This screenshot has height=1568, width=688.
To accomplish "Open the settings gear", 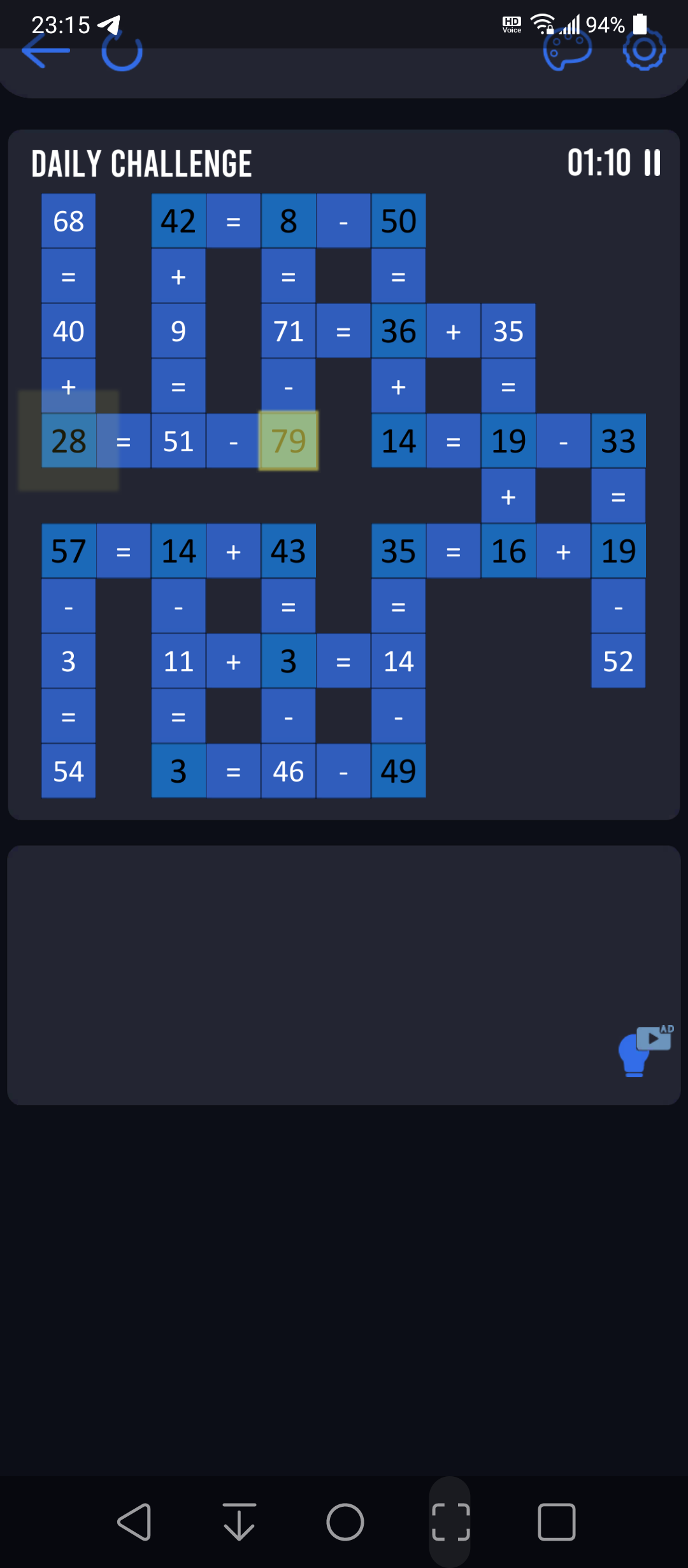I will click(x=644, y=50).
